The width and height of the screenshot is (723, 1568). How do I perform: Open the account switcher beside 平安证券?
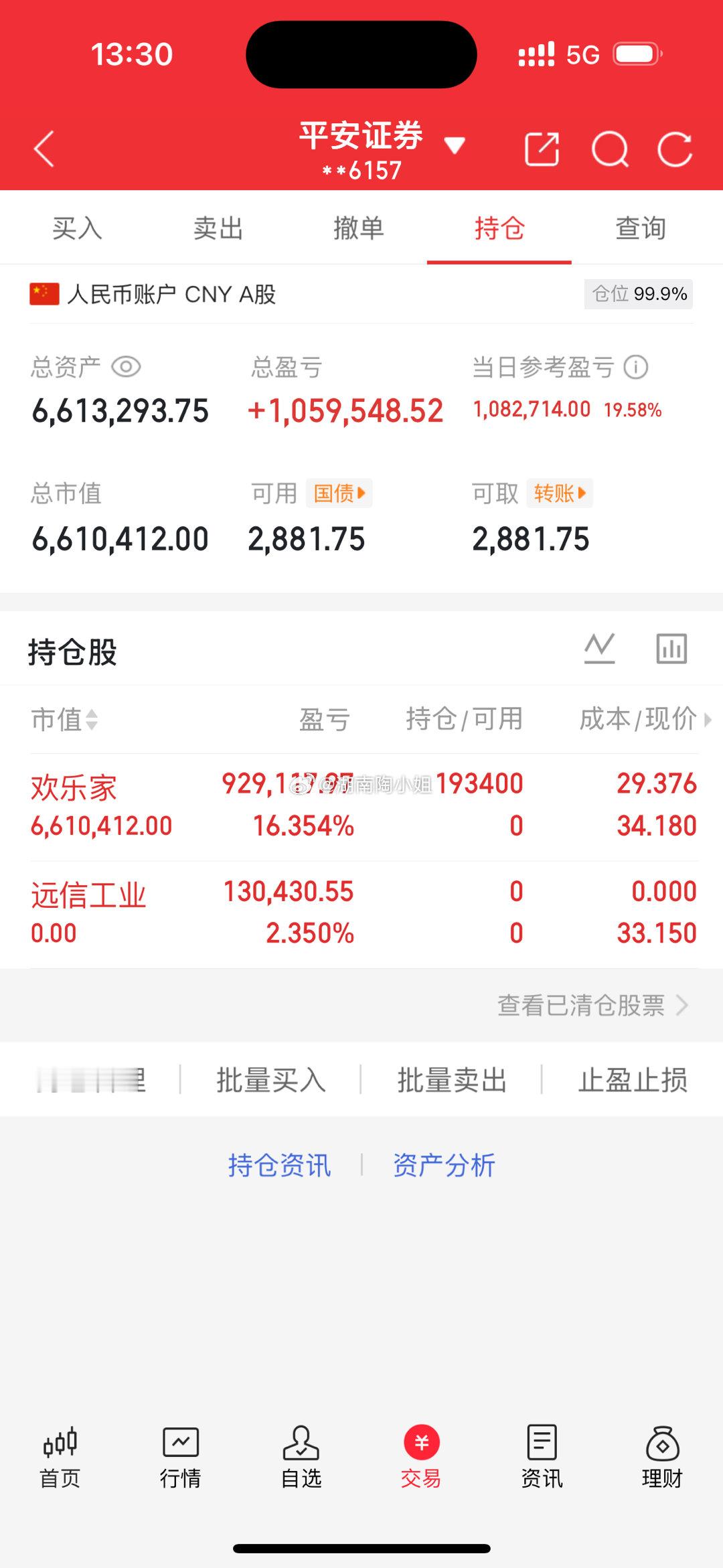click(x=455, y=145)
